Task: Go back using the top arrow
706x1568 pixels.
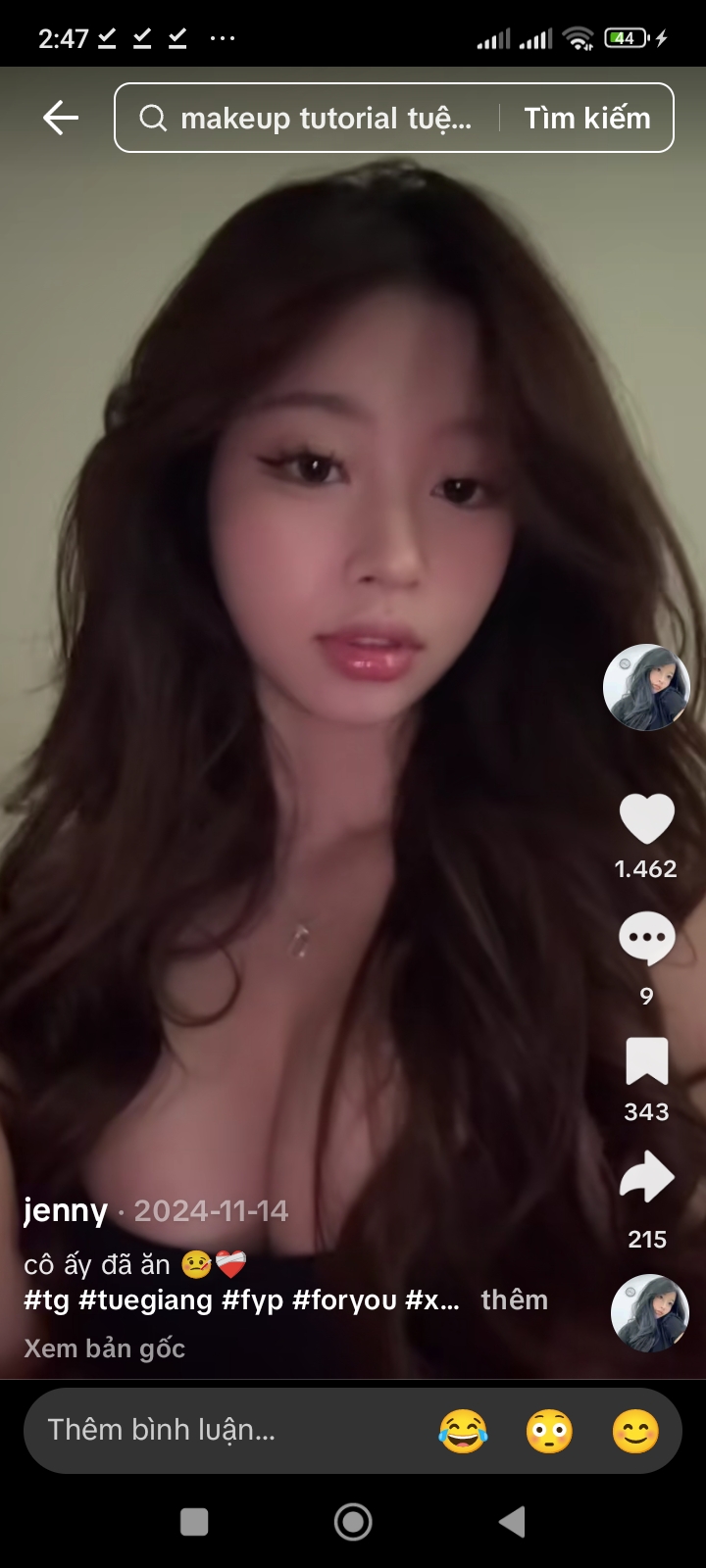Action: click(61, 118)
